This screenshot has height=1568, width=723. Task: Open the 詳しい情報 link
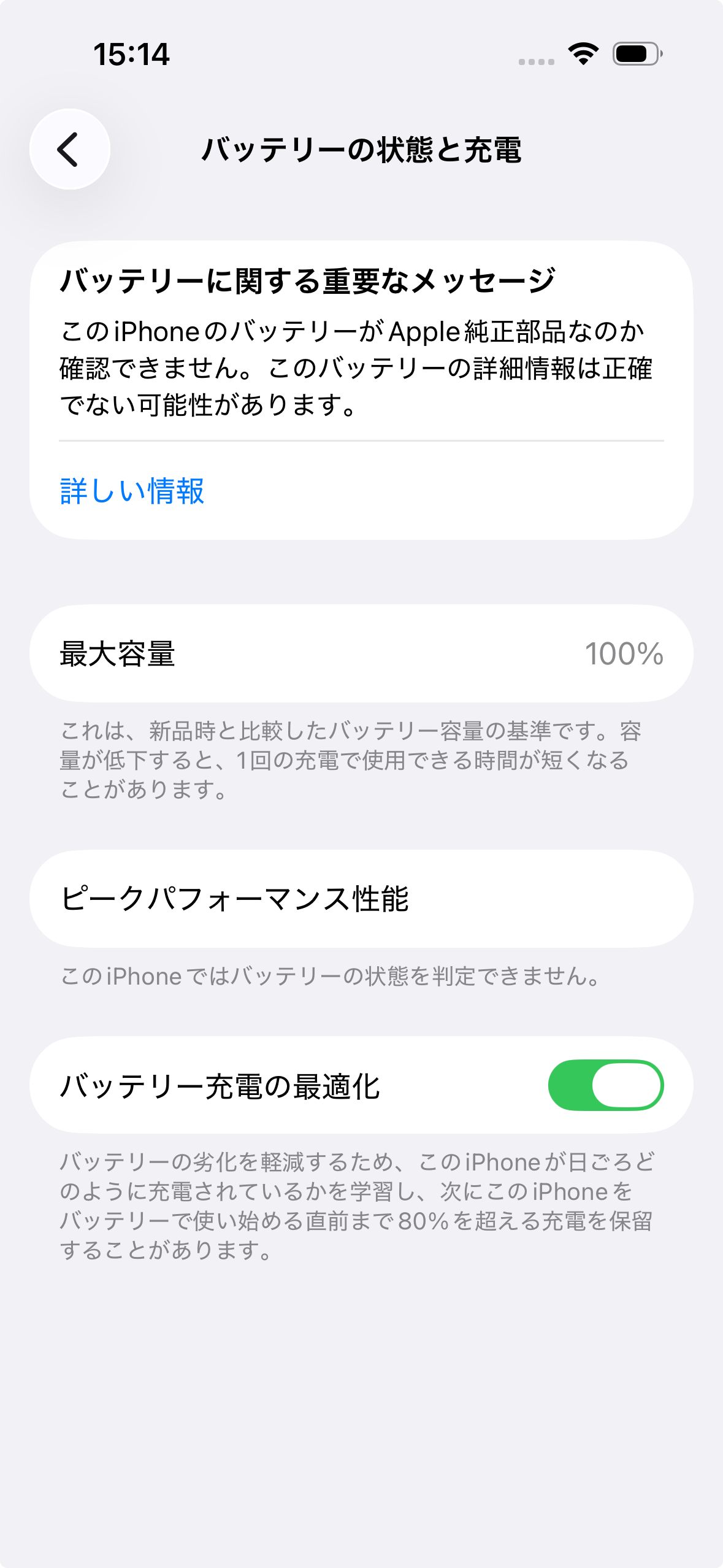(132, 491)
